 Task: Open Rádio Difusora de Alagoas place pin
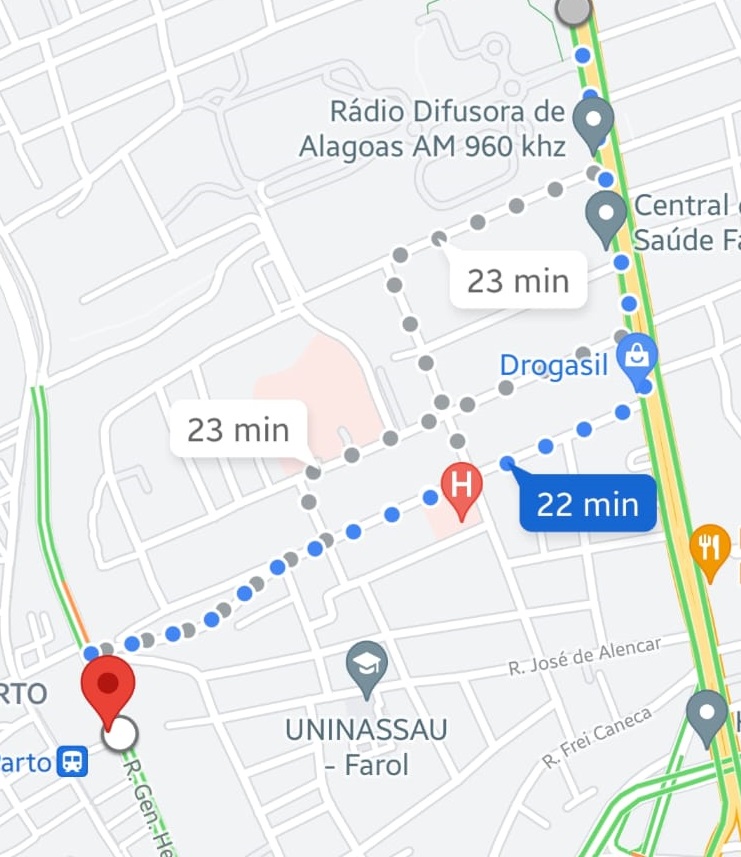(596, 121)
